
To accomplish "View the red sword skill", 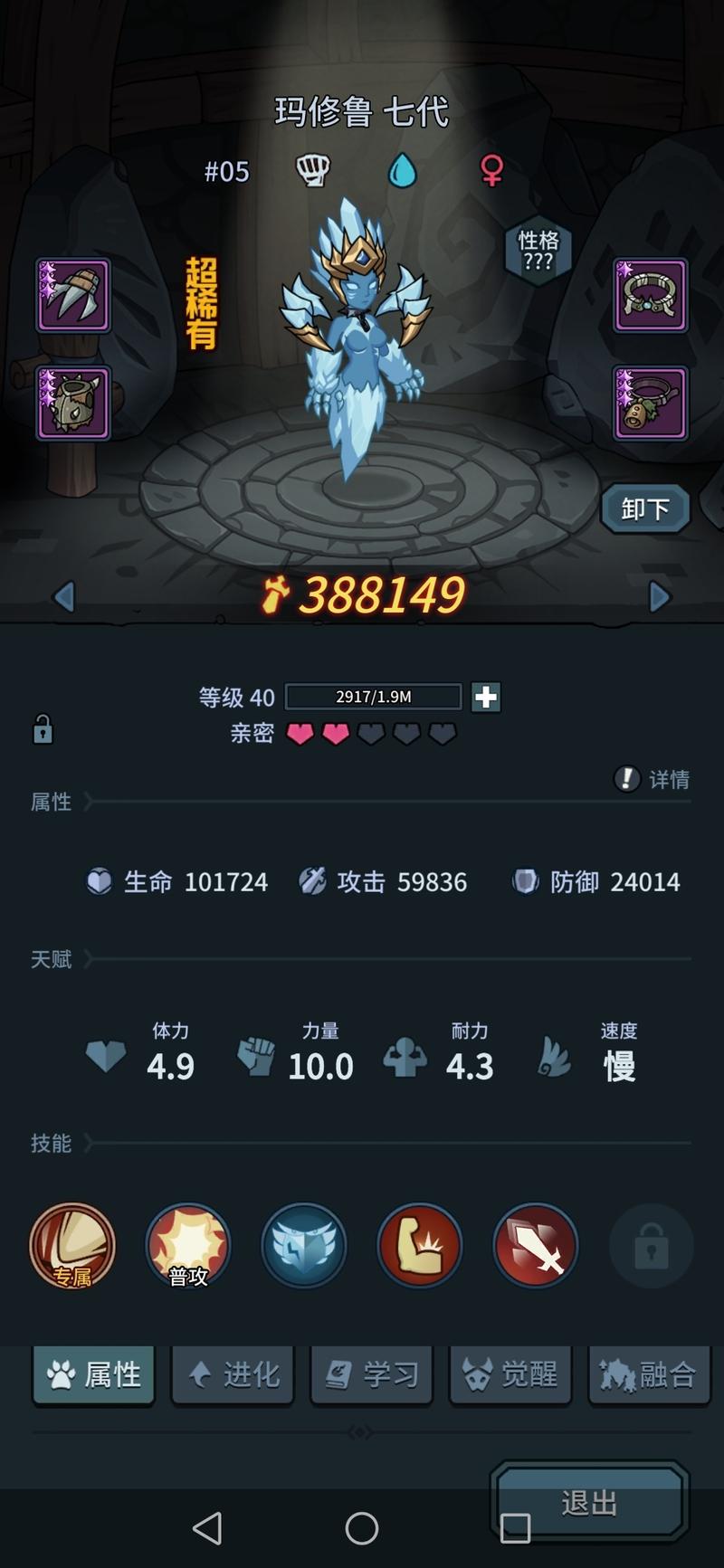I will [x=535, y=1246].
